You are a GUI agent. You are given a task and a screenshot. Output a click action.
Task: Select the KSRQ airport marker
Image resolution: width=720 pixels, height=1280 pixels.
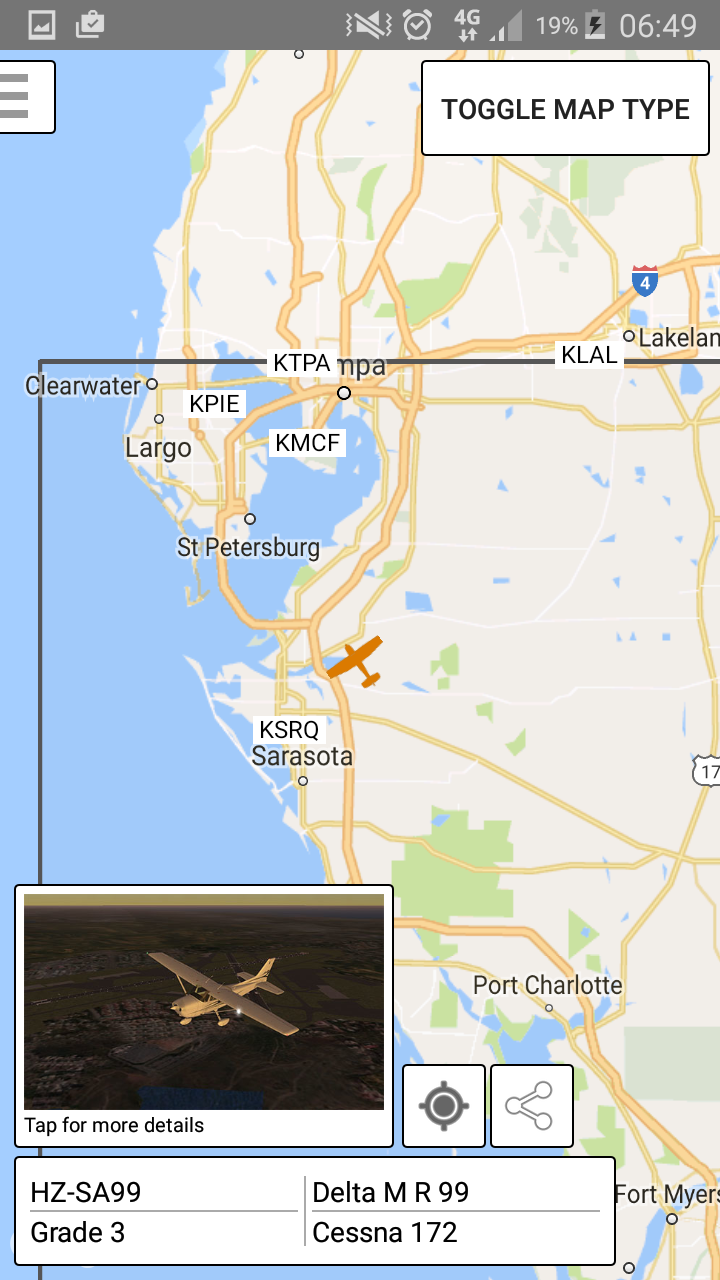pos(289,730)
